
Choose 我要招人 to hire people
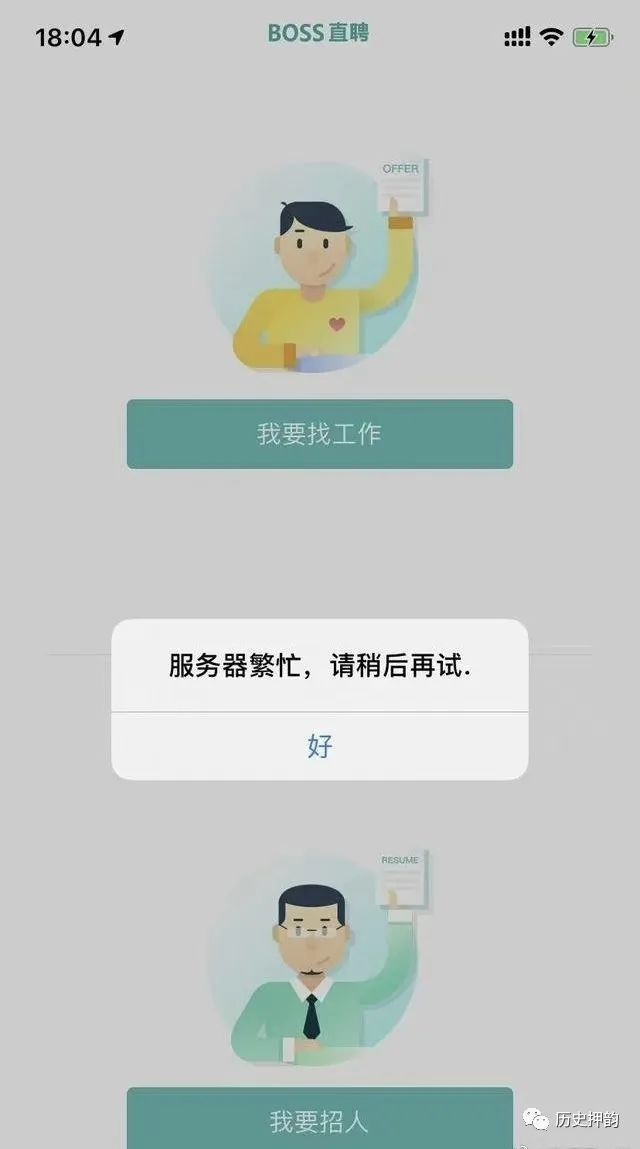tap(320, 1118)
